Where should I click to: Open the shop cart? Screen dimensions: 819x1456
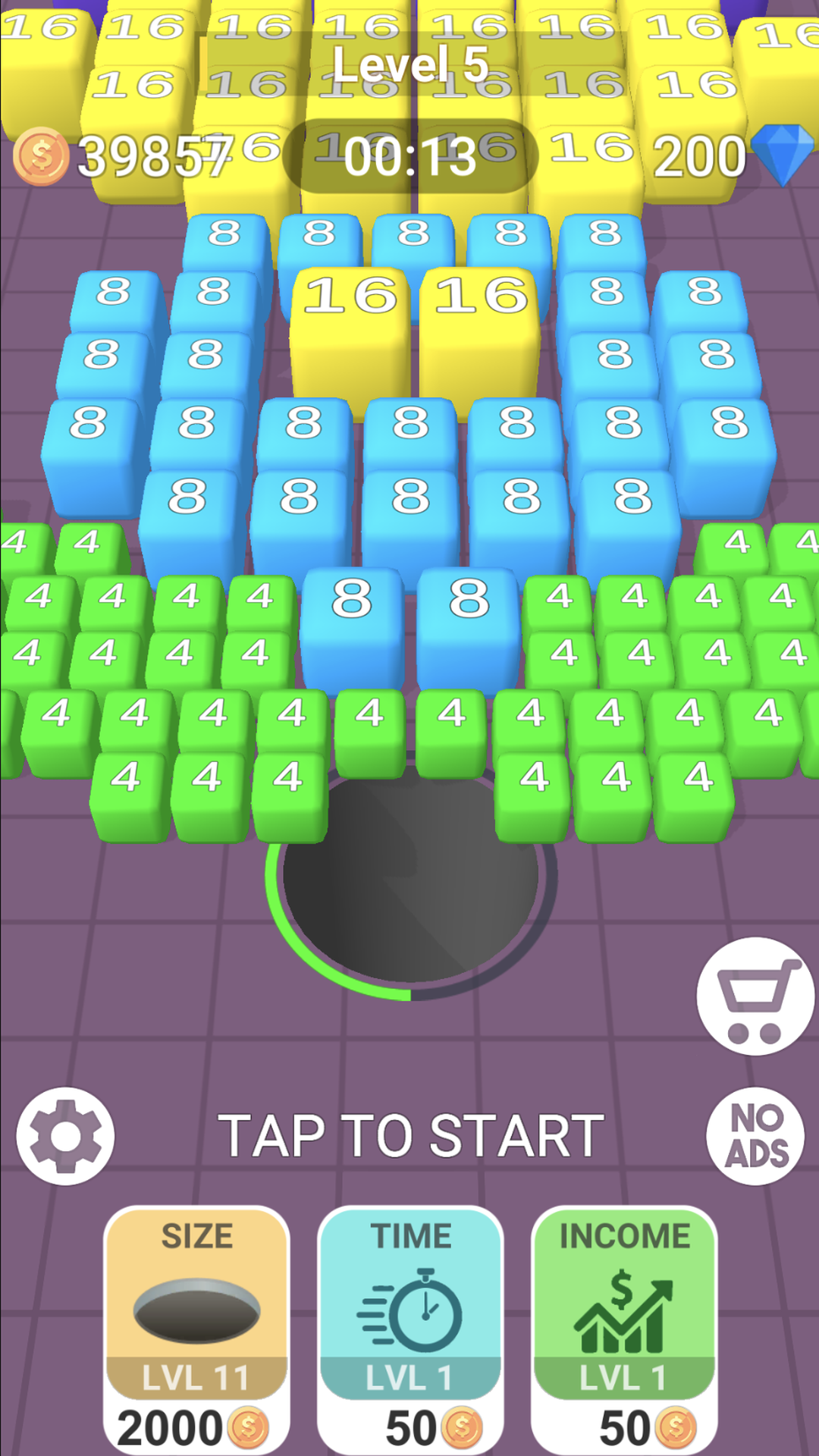click(x=755, y=996)
